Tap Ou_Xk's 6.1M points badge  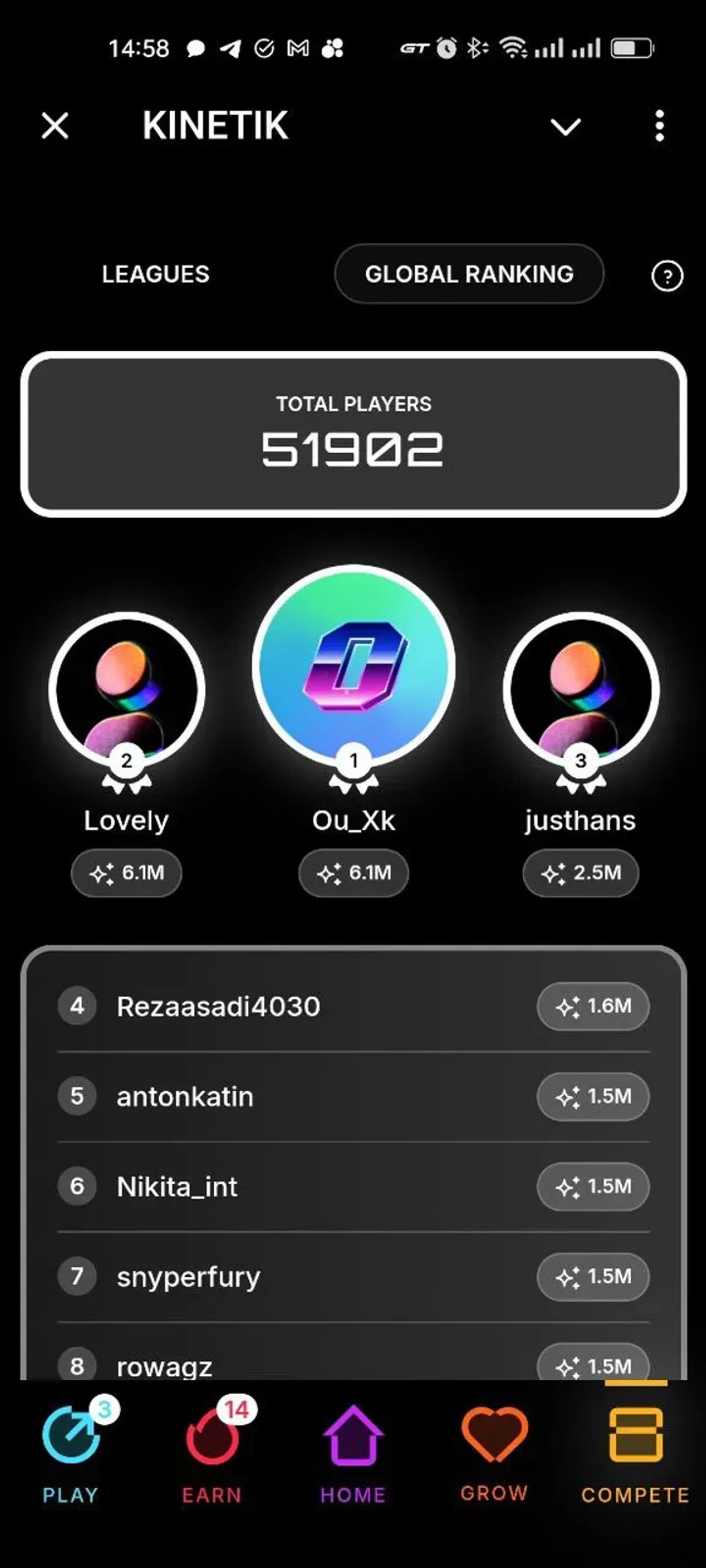pos(353,874)
